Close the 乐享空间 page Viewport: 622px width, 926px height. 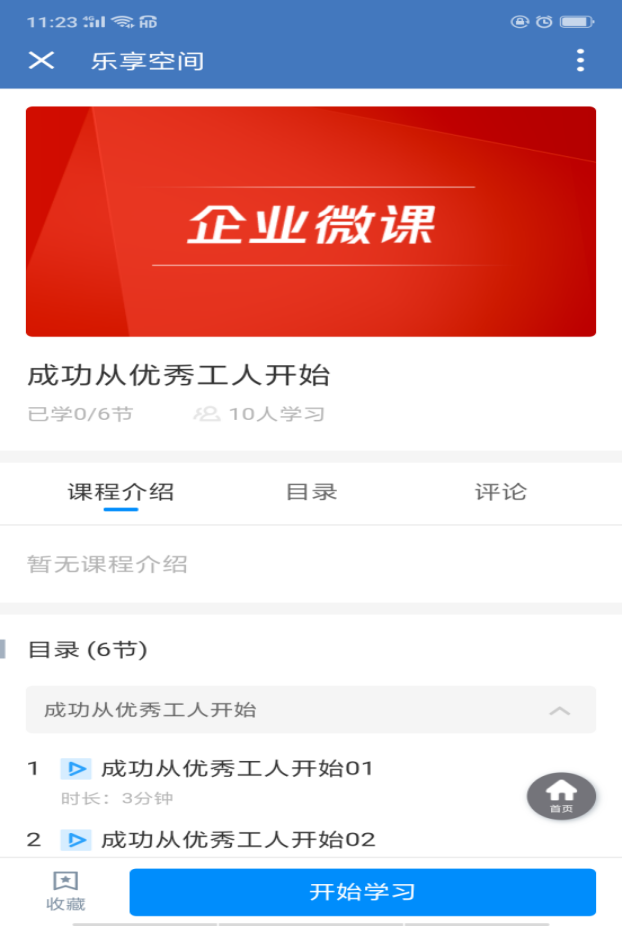[x=41, y=61]
